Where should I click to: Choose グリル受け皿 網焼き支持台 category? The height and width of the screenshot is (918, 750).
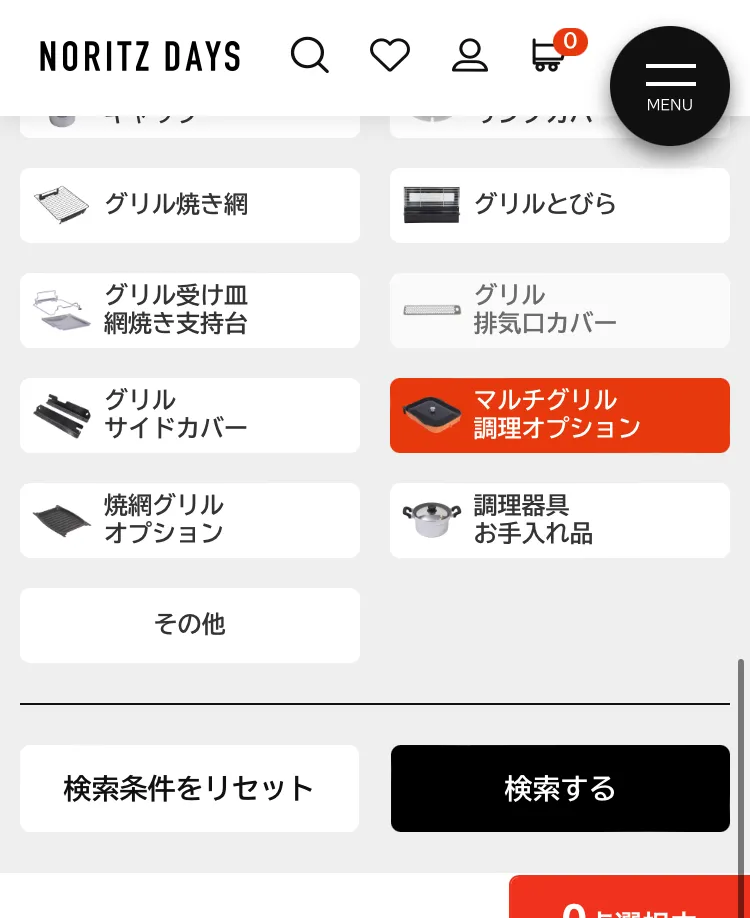coord(190,310)
